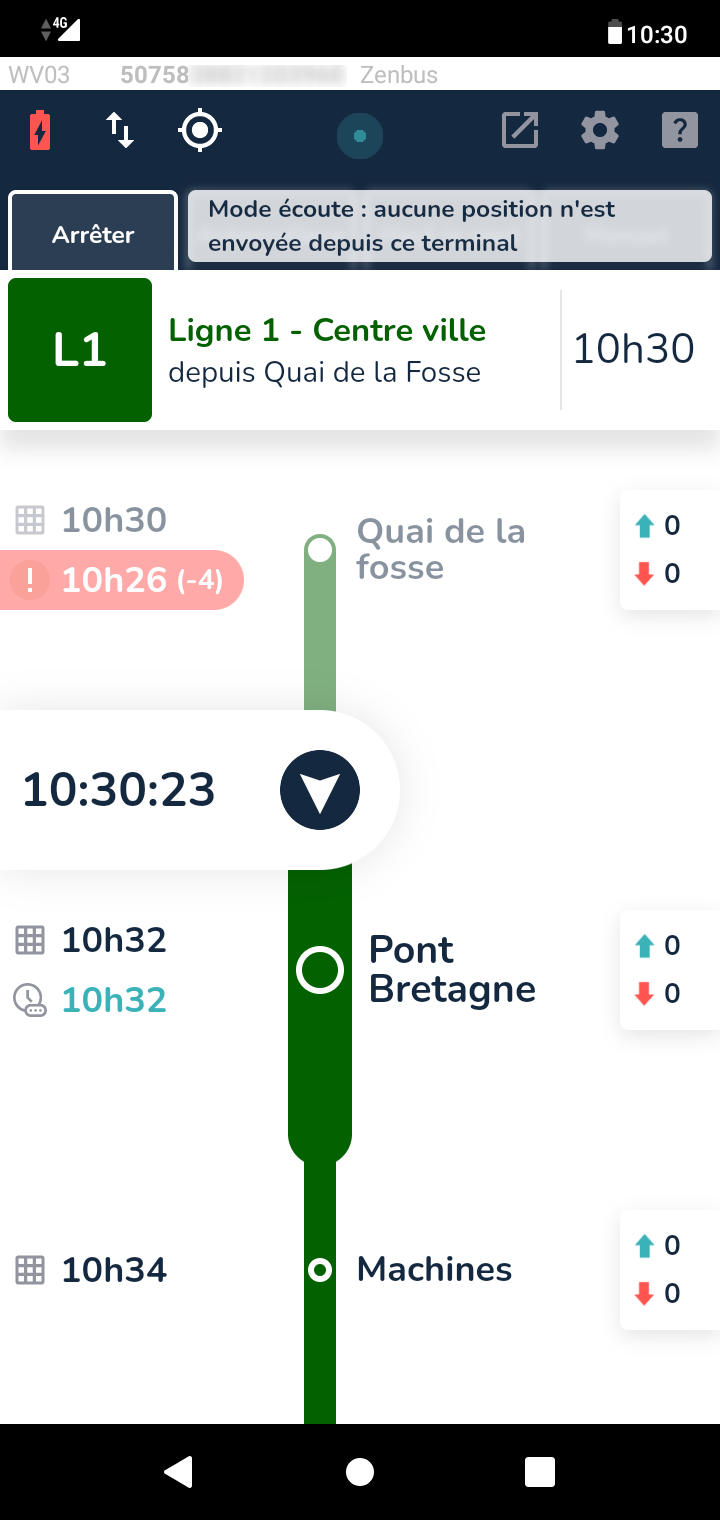
Task: Open the external map view icon
Action: [519, 132]
